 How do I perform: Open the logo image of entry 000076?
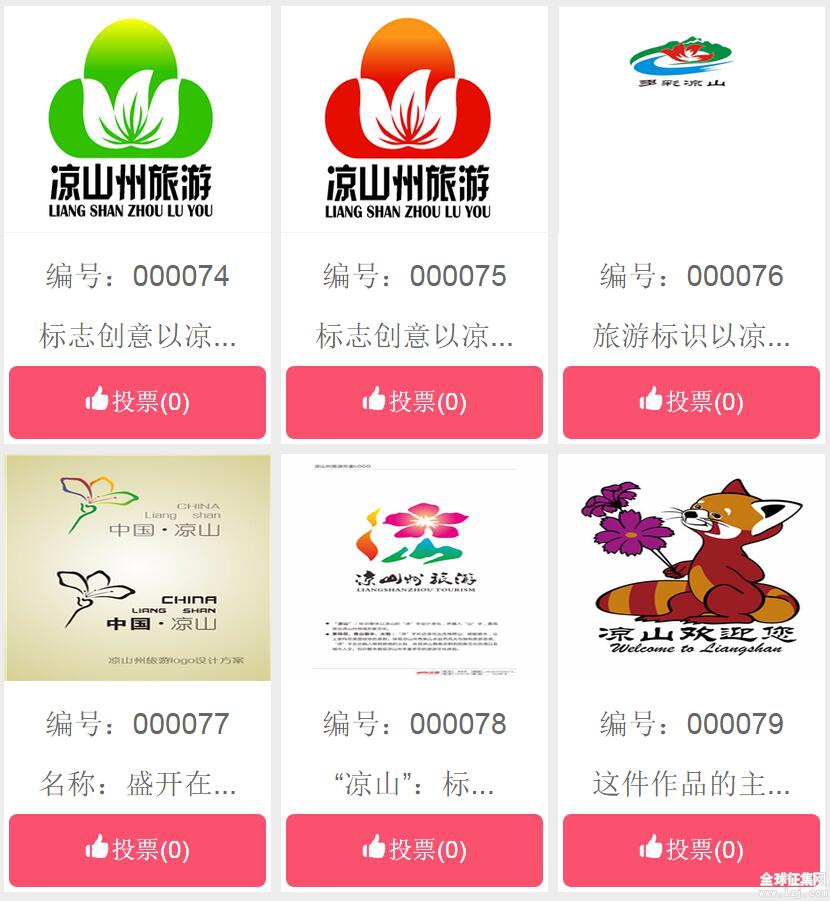691,120
